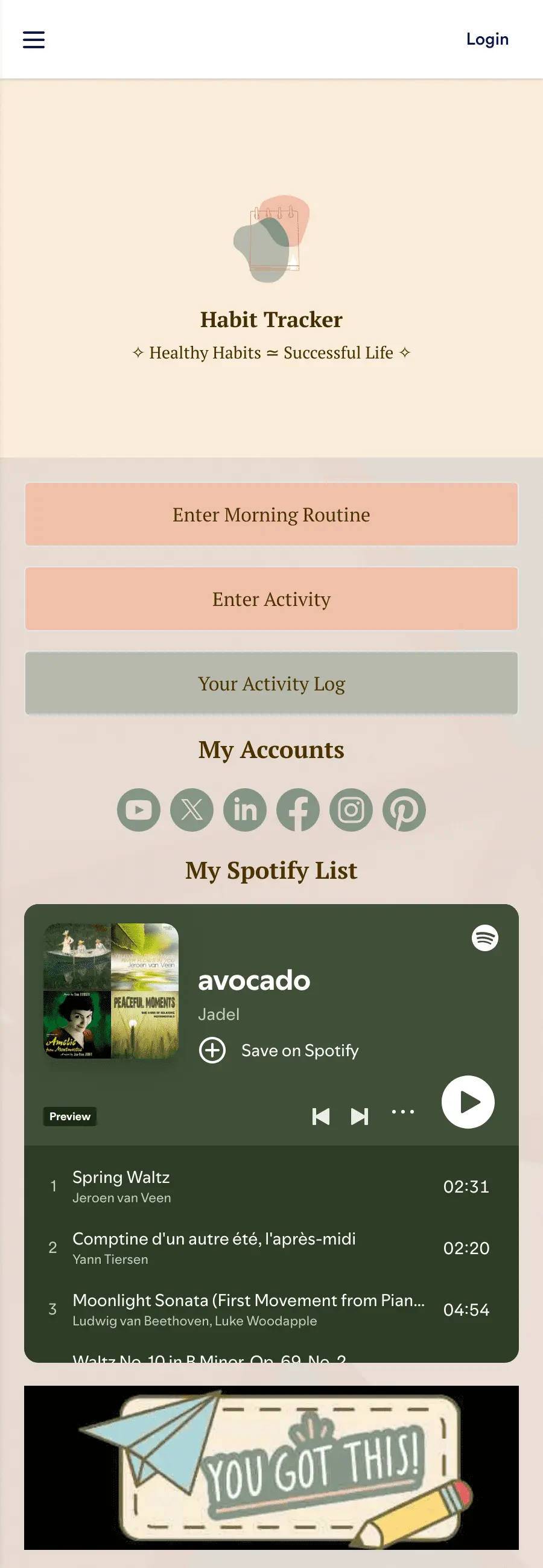Open the YouTube account icon
This screenshot has height=1568, width=543.
pyautogui.click(x=139, y=809)
